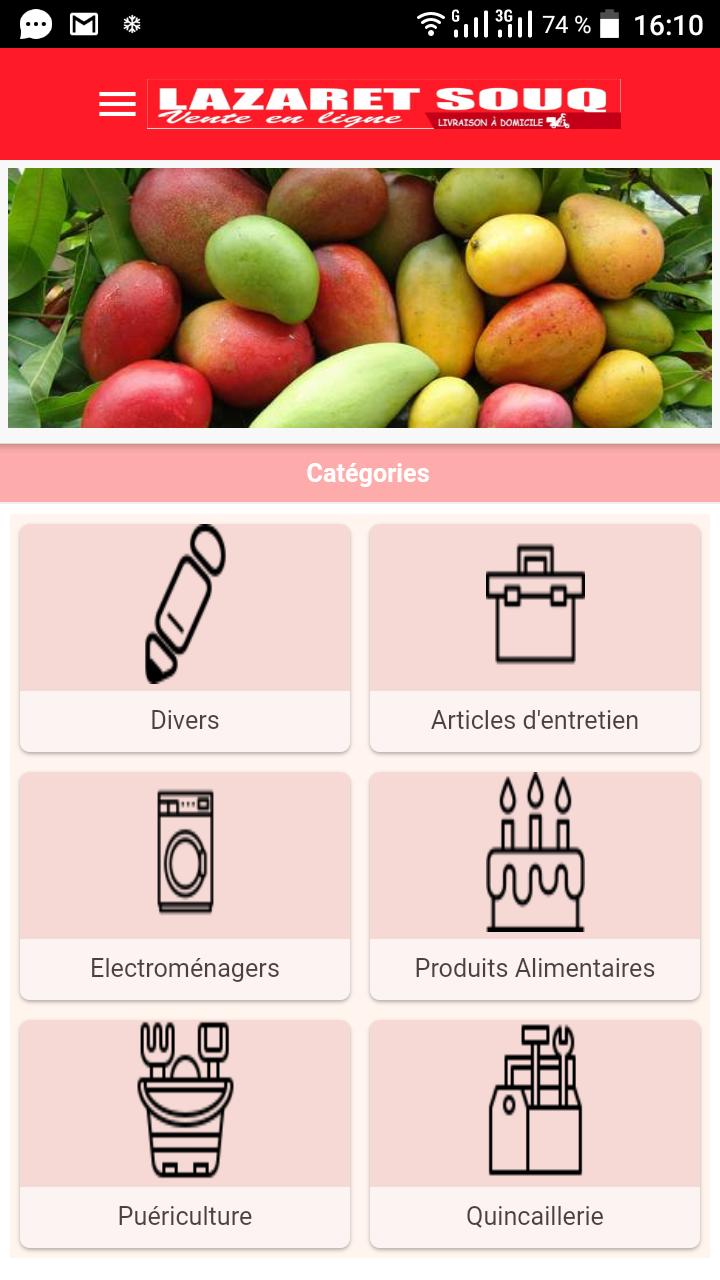Browse the Articles d'entretien category

535,638
